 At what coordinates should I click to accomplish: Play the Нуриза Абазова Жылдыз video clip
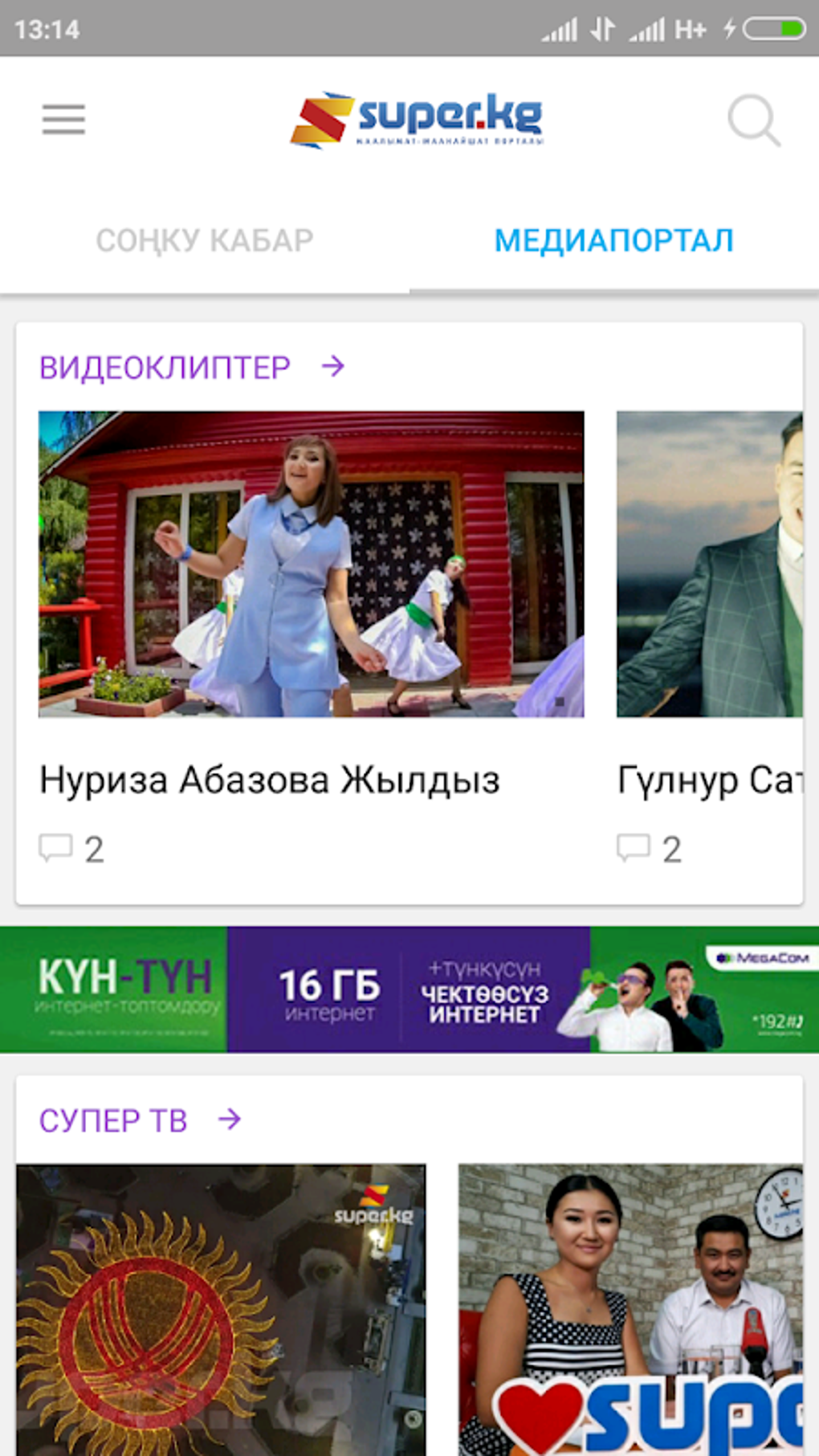click(311, 564)
